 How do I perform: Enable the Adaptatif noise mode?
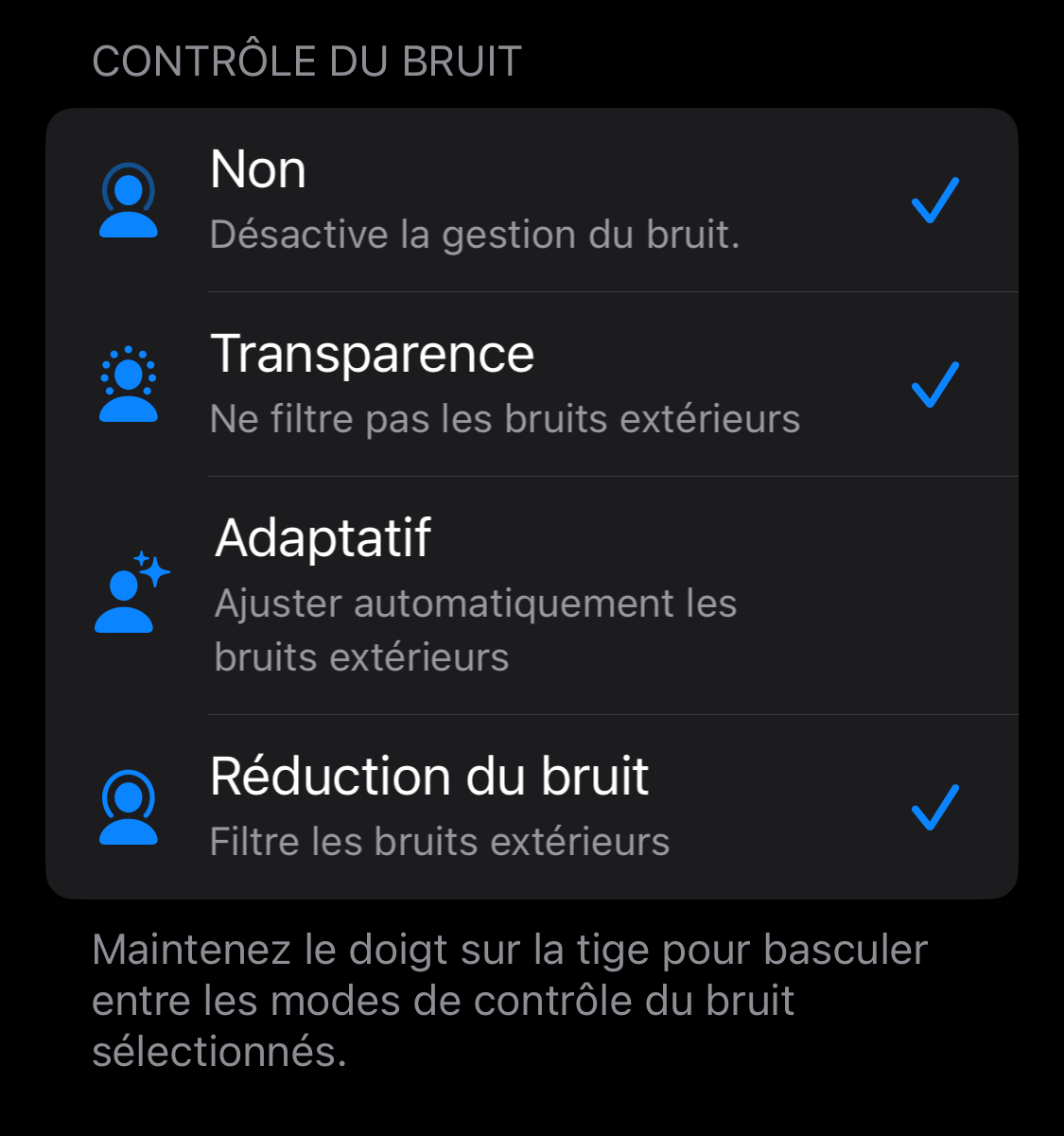tap(530, 595)
